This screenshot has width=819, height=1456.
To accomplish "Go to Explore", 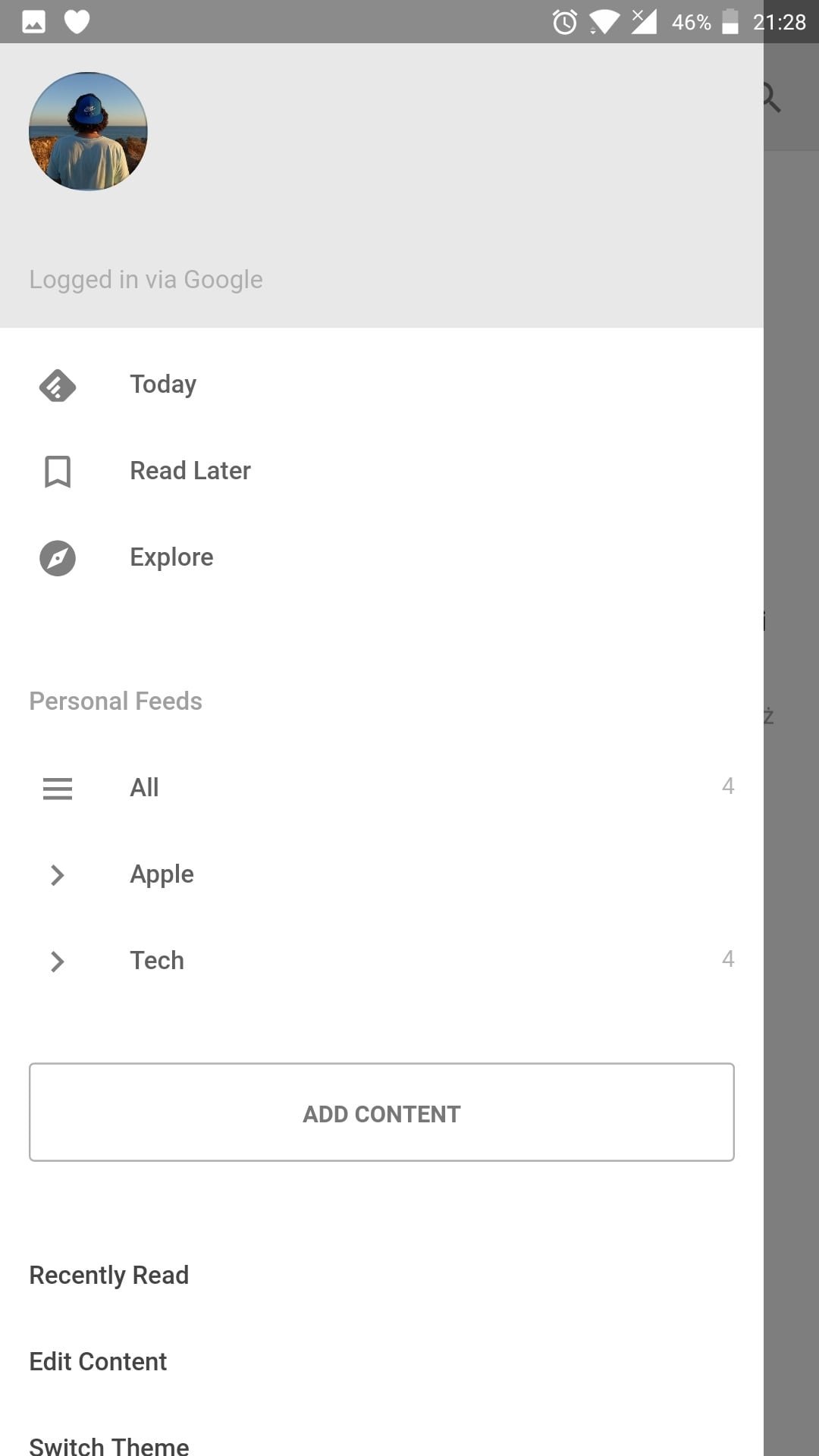I will pos(381,557).
